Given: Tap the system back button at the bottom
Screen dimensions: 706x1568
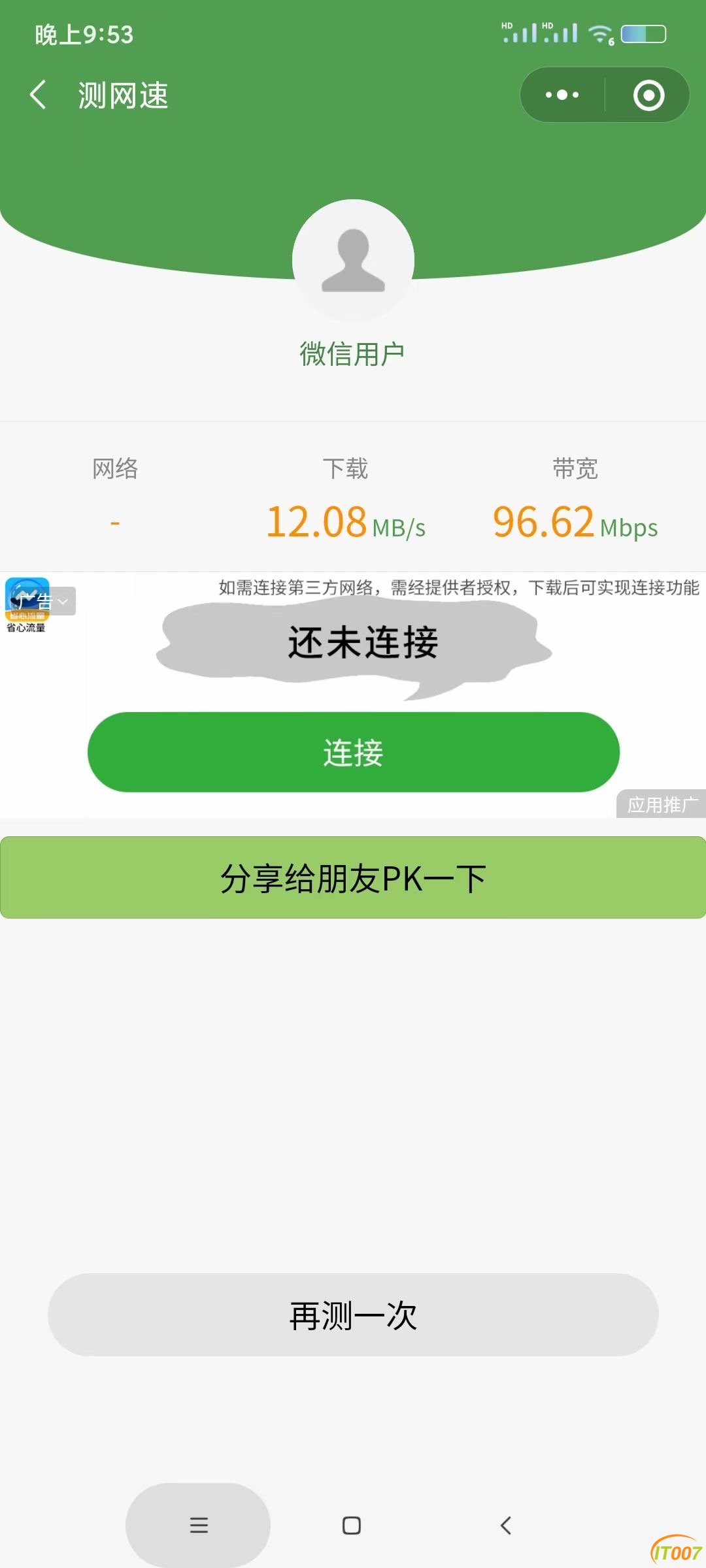Looking at the screenshot, I should [505, 1526].
